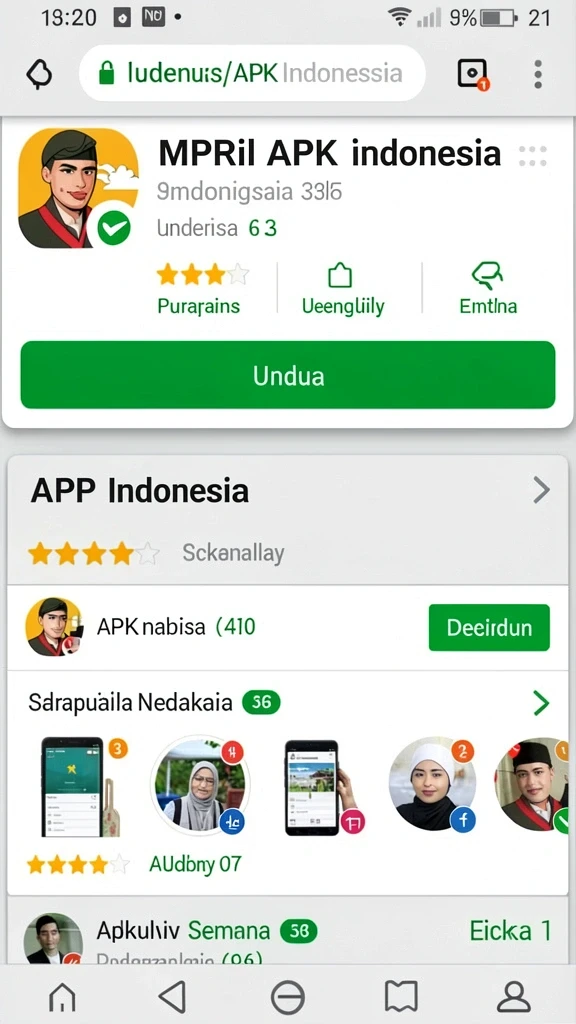
Task: Tap the back triangle in bottom bar
Action: click(174, 997)
